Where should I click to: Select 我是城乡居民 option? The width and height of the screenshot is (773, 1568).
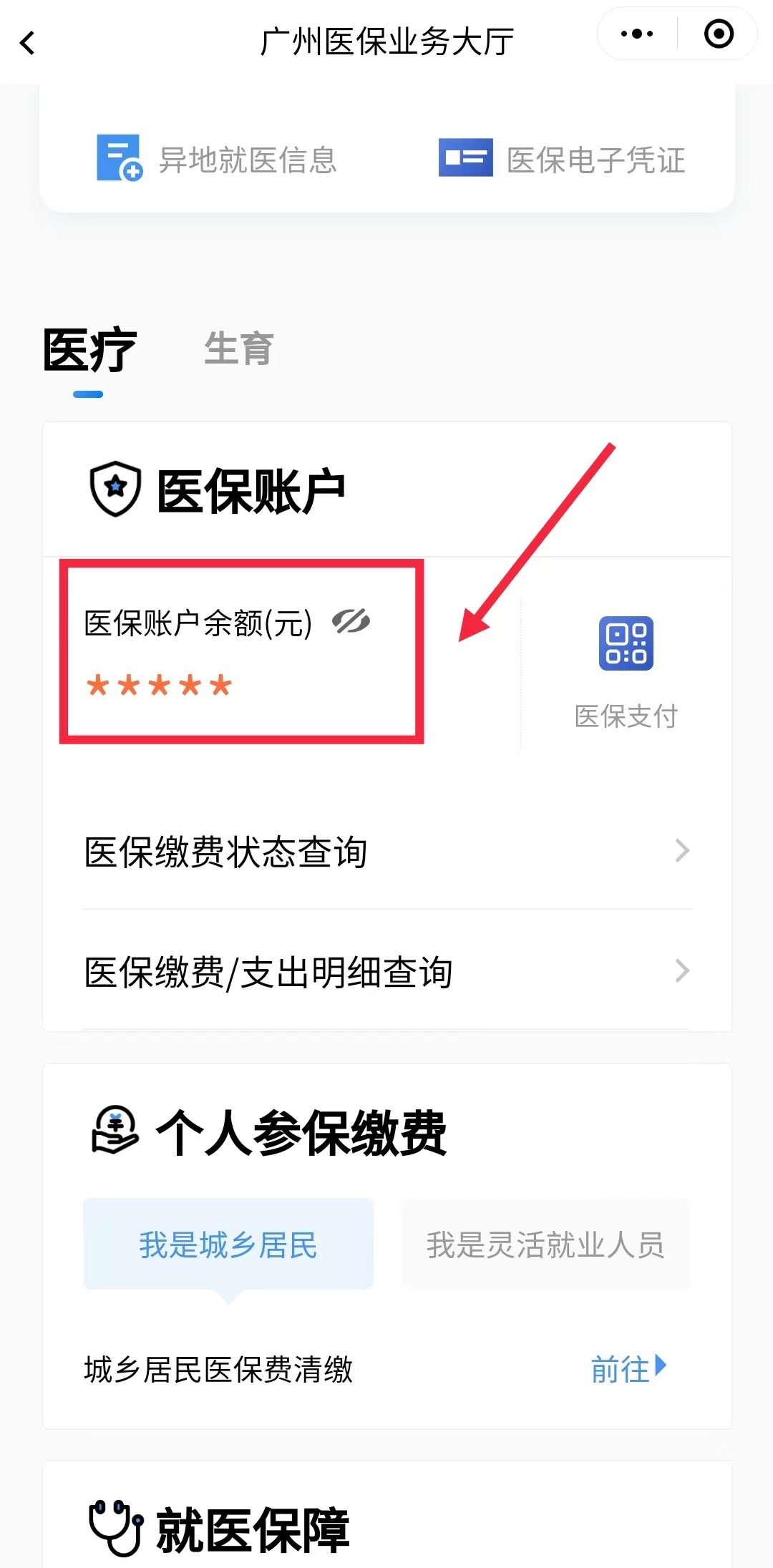(x=228, y=1245)
